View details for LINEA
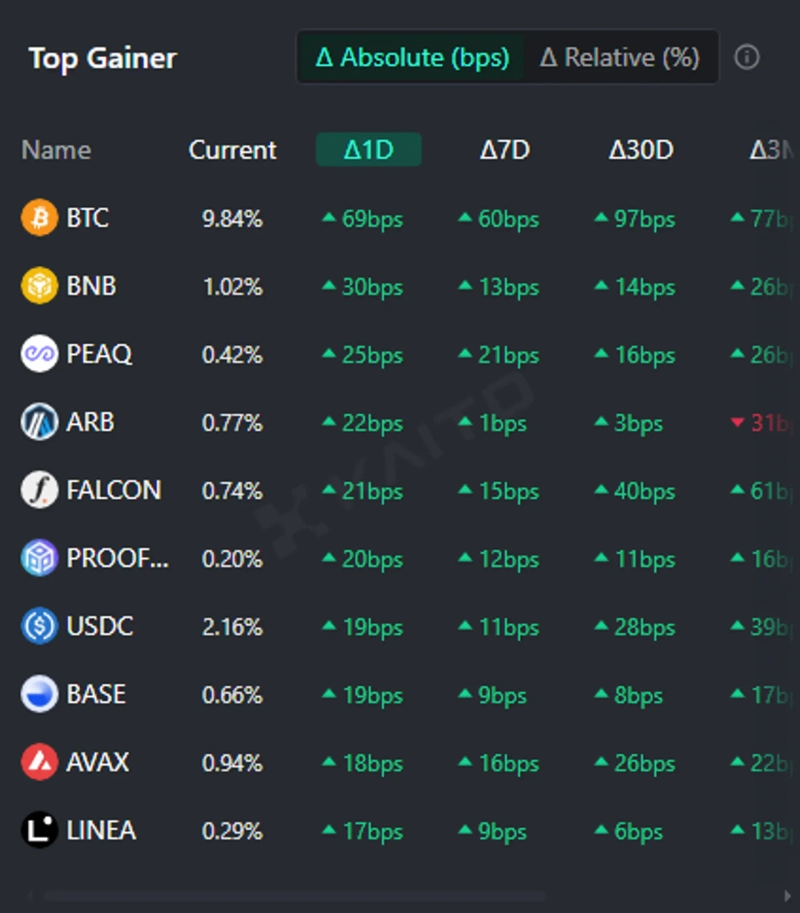800x913 pixels. tap(100, 830)
